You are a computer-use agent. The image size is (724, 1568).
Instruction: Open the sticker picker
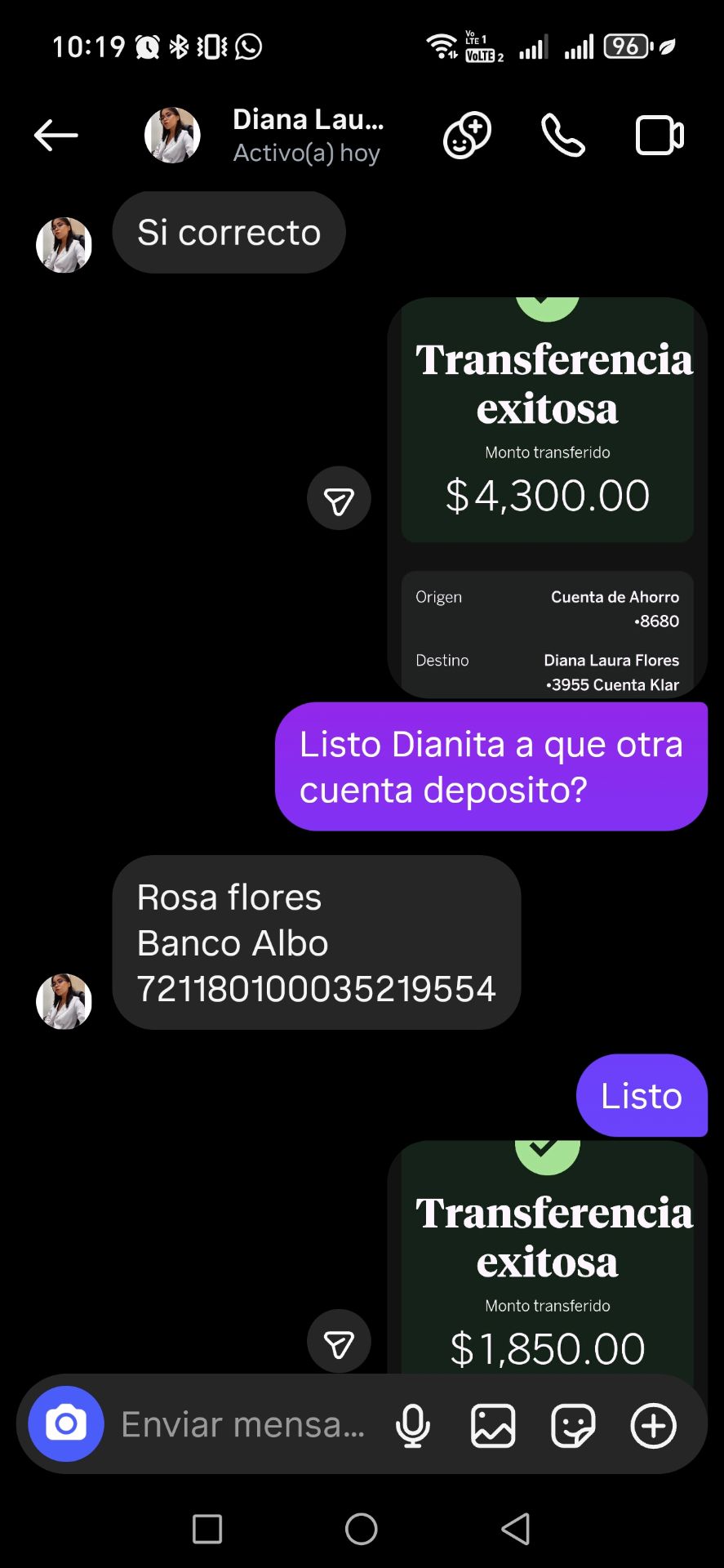pos(573,1426)
